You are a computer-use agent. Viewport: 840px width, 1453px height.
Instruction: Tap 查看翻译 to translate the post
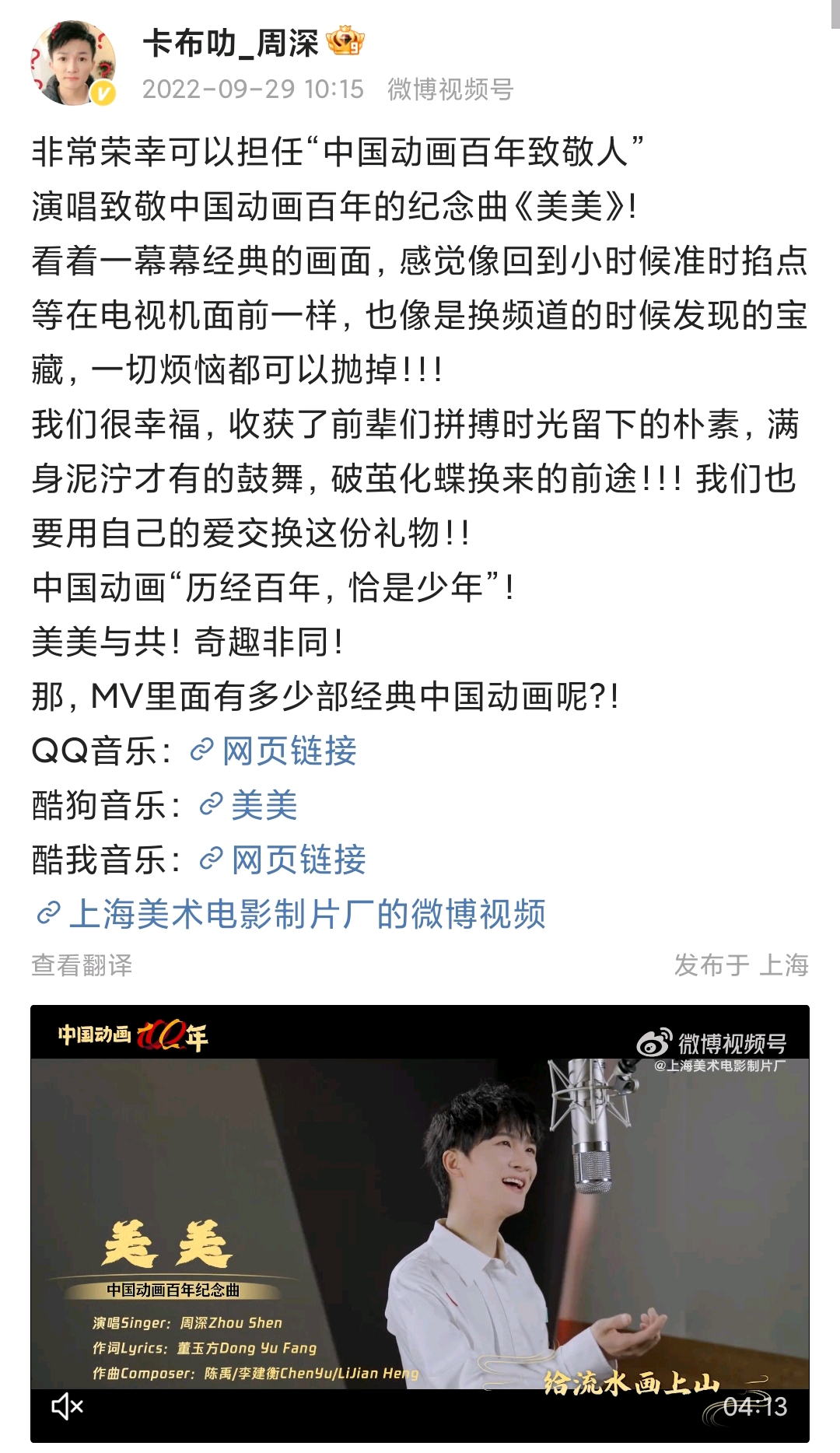[x=82, y=965]
